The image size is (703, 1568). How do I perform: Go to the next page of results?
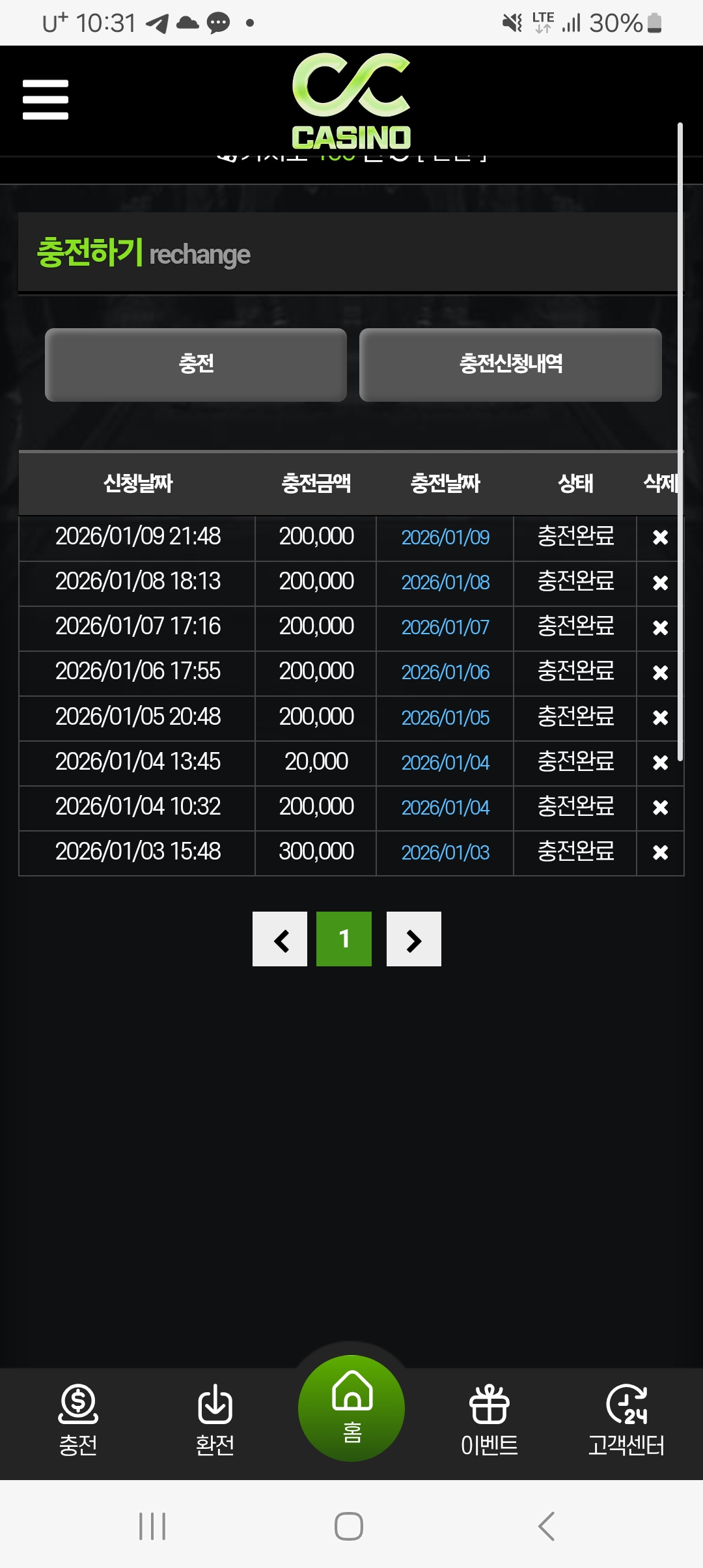414,939
